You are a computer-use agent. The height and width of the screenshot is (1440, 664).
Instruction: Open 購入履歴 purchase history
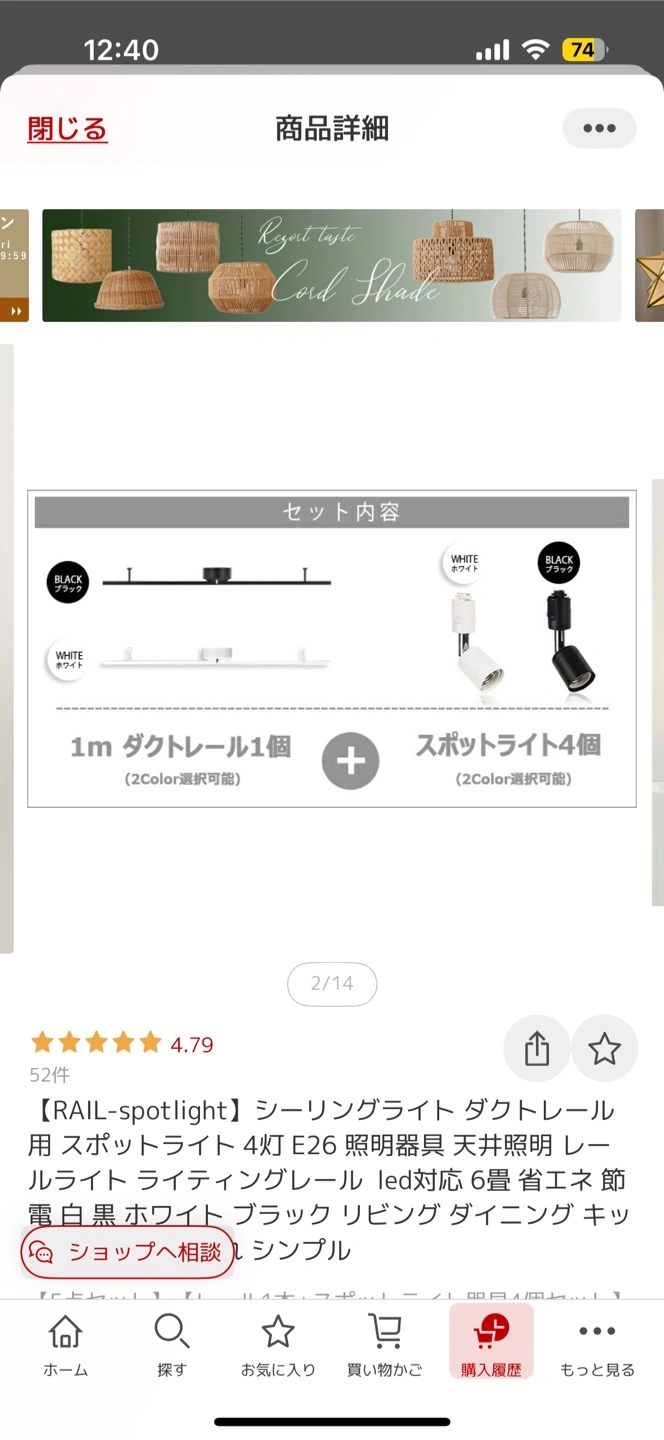tap(491, 1346)
